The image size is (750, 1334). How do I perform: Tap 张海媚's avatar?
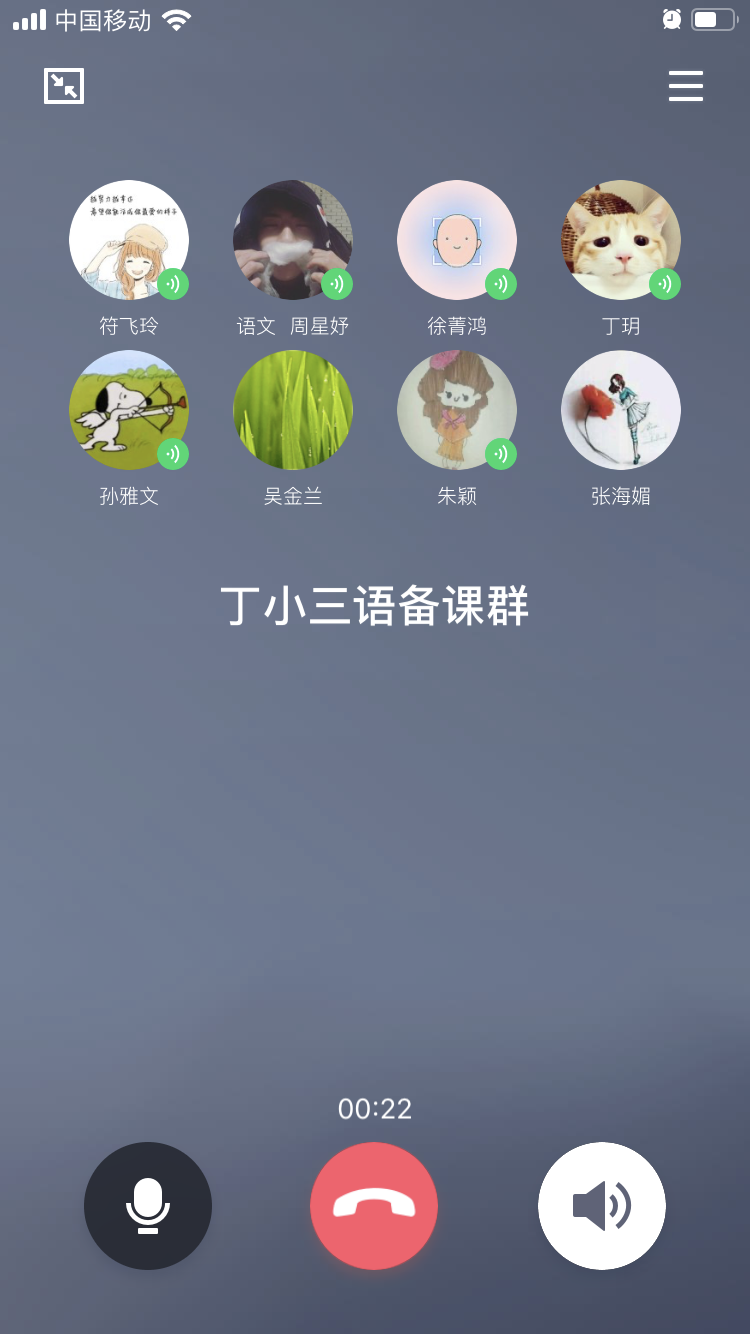[621, 410]
